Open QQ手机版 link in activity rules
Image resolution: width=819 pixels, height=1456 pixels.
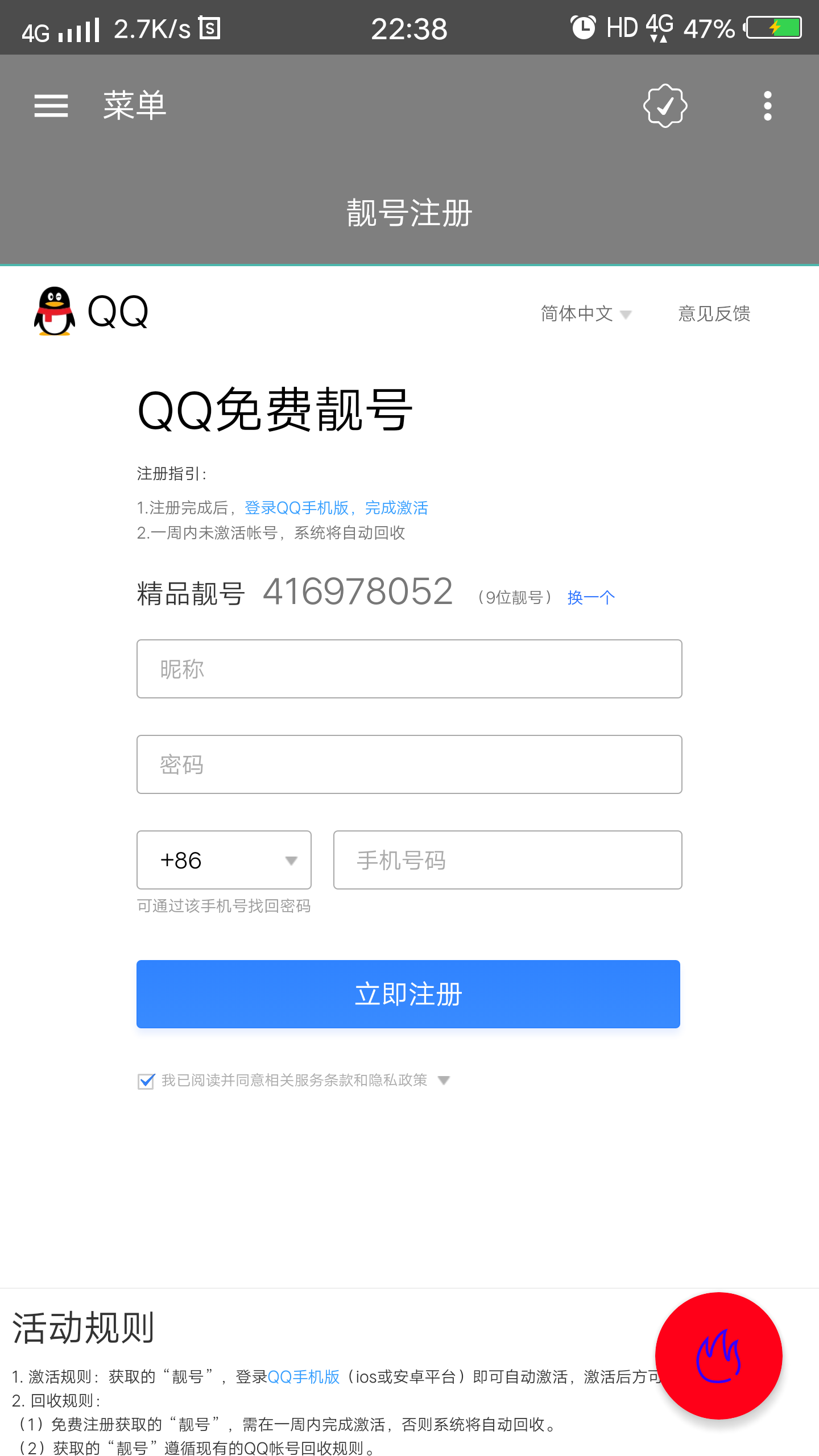303,1376
